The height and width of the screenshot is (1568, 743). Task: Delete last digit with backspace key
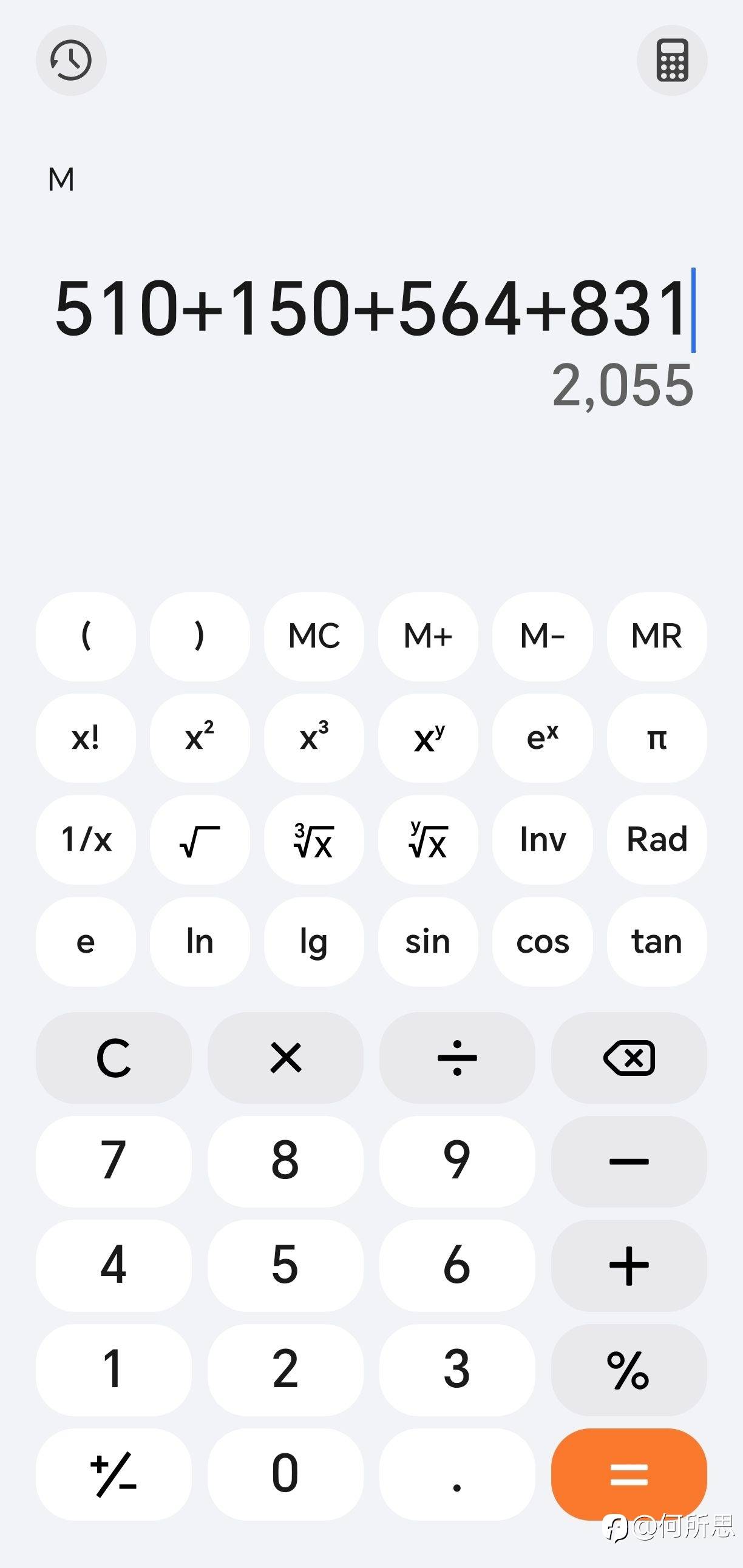point(628,1058)
